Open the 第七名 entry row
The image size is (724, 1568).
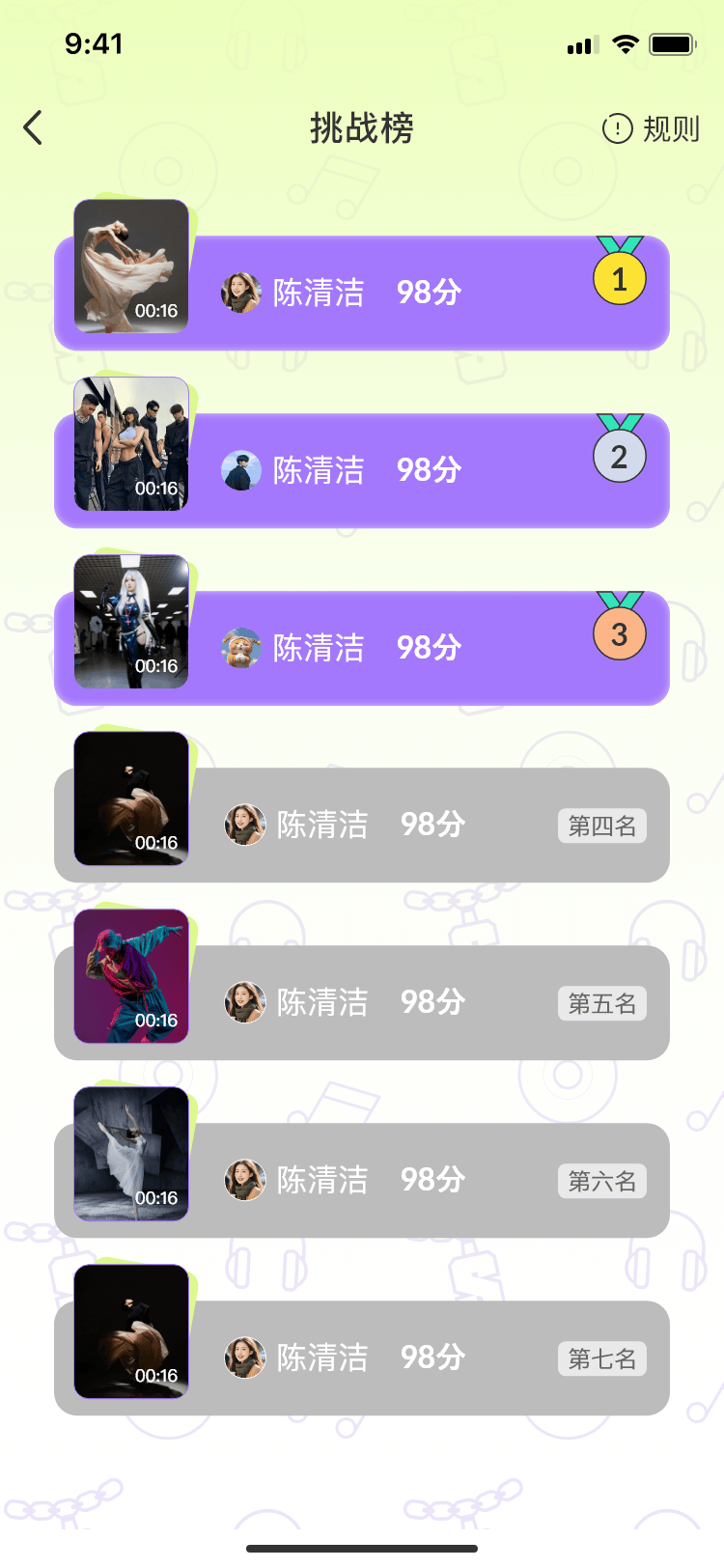point(425,1358)
